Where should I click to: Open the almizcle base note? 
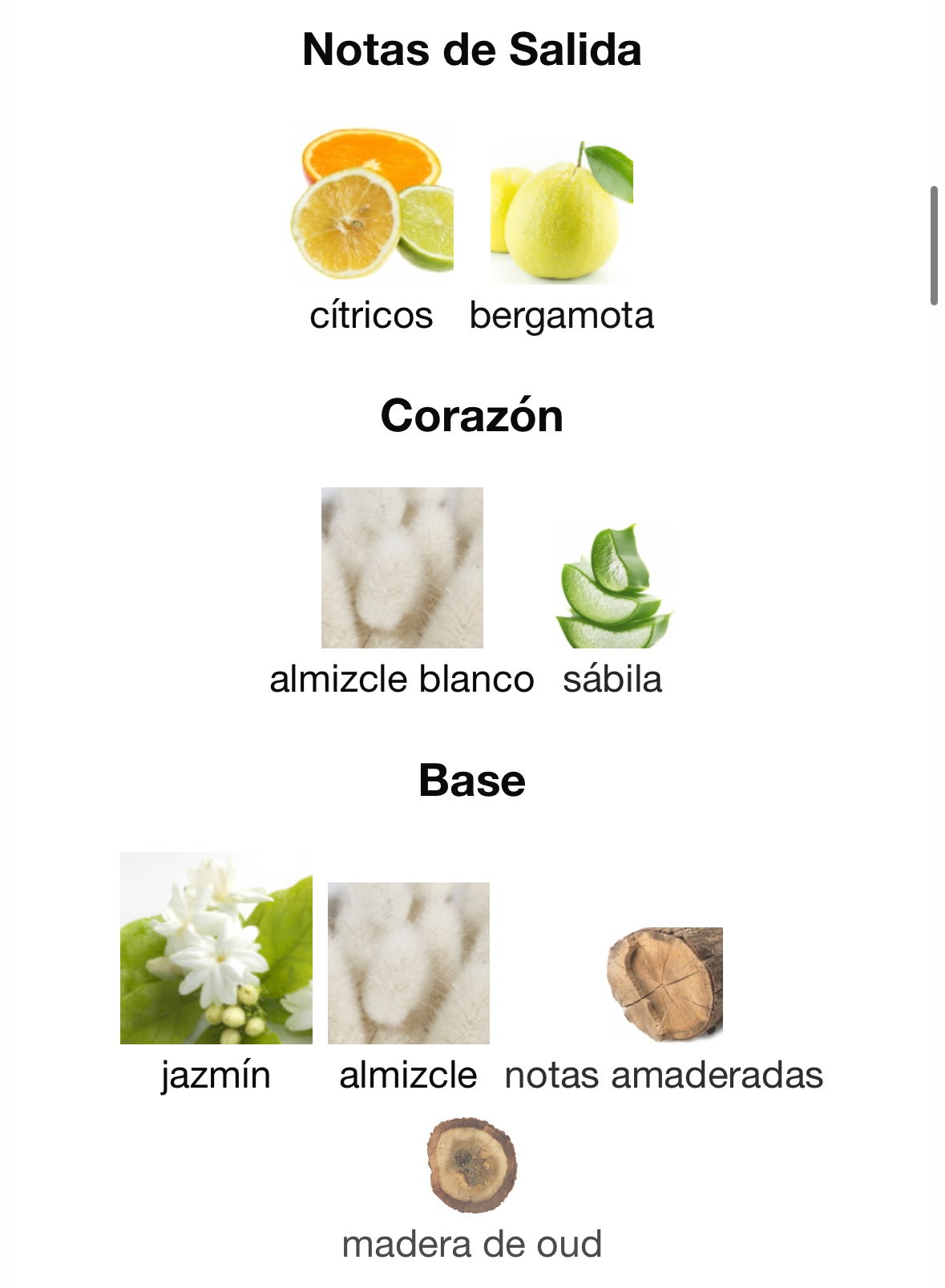[408, 963]
